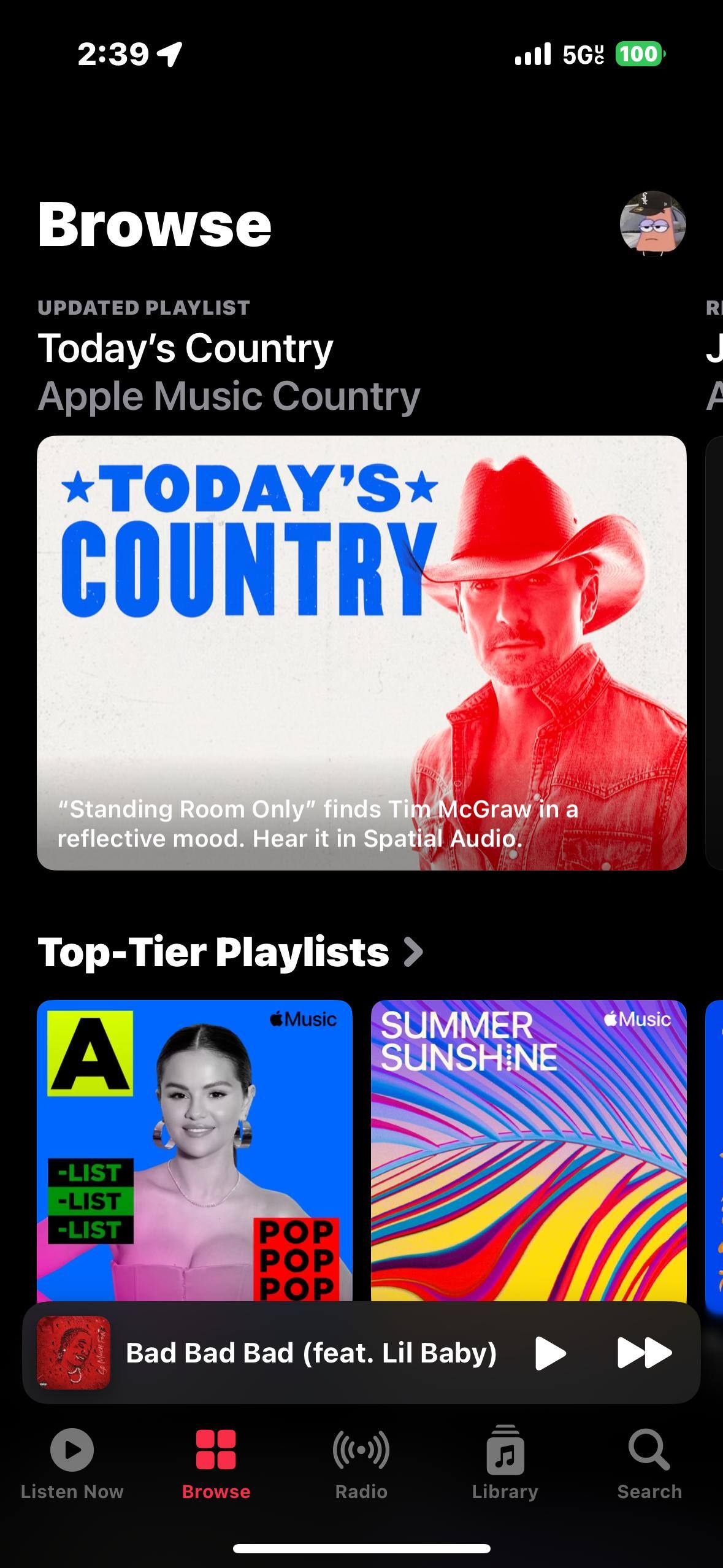723x1568 pixels.
Task: Select the Browse tab
Action: coord(216,1463)
